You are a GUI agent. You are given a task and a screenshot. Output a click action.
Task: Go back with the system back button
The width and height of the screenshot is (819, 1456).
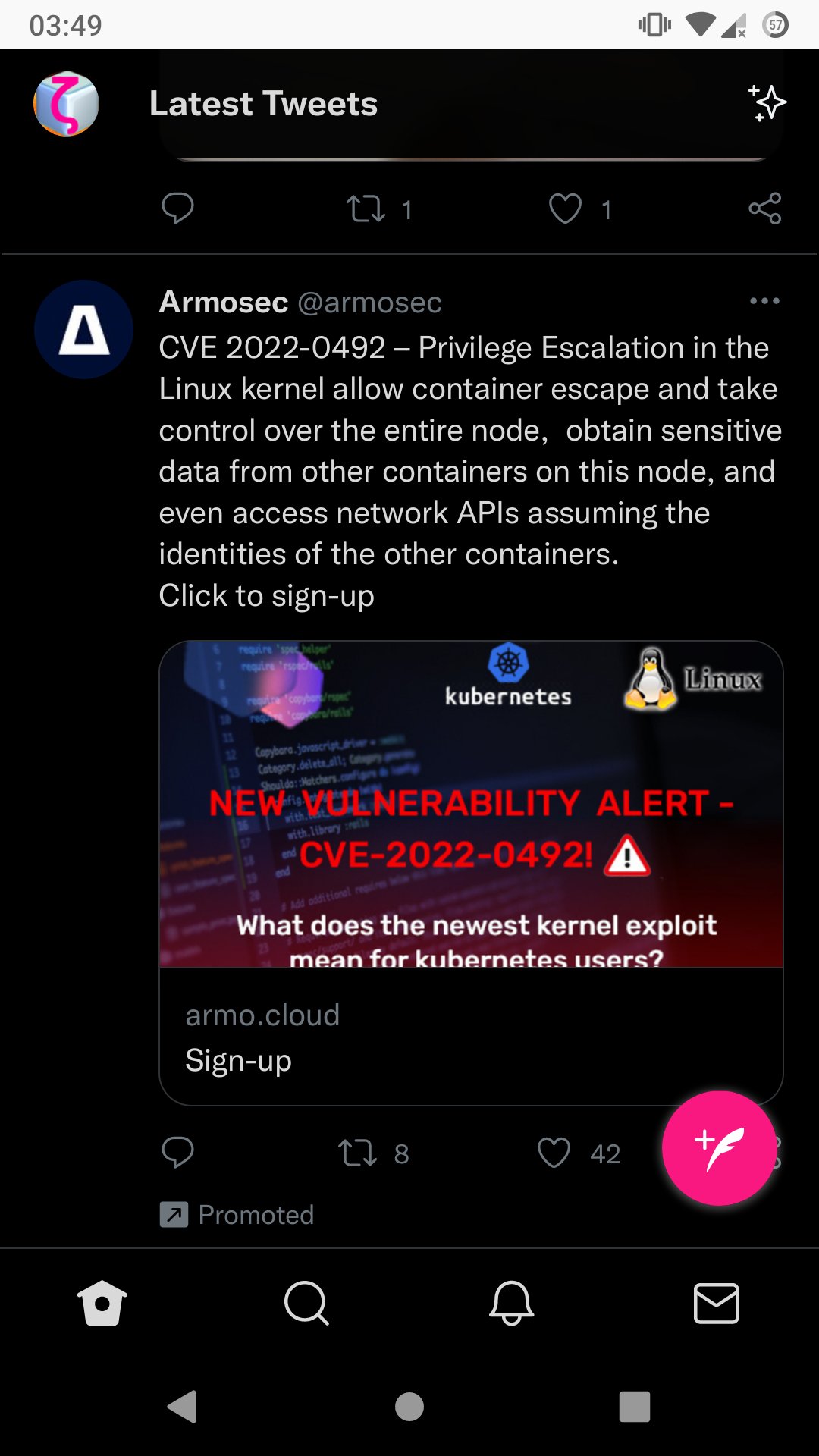pos(182,1407)
